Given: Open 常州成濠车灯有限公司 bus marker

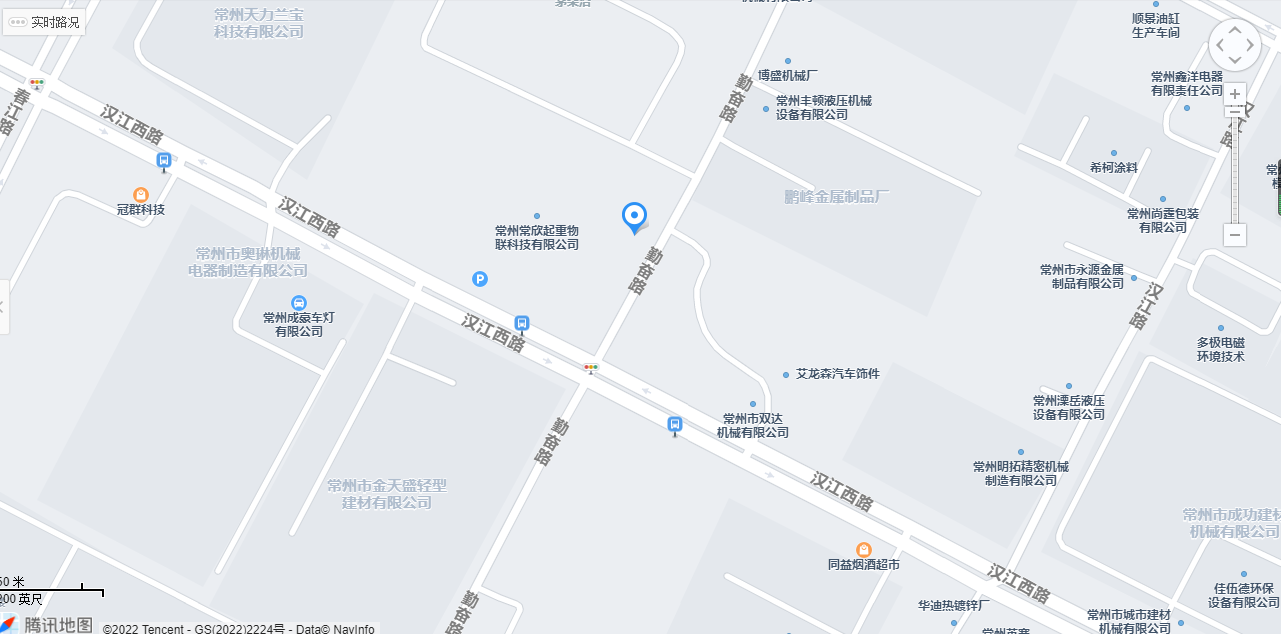Looking at the screenshot, I should click(x=298, y=303).
